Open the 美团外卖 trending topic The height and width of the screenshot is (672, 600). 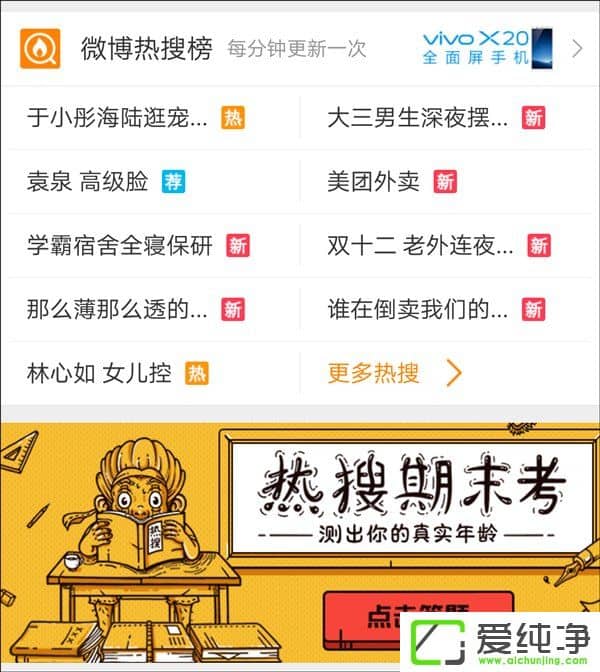[373, 181]
